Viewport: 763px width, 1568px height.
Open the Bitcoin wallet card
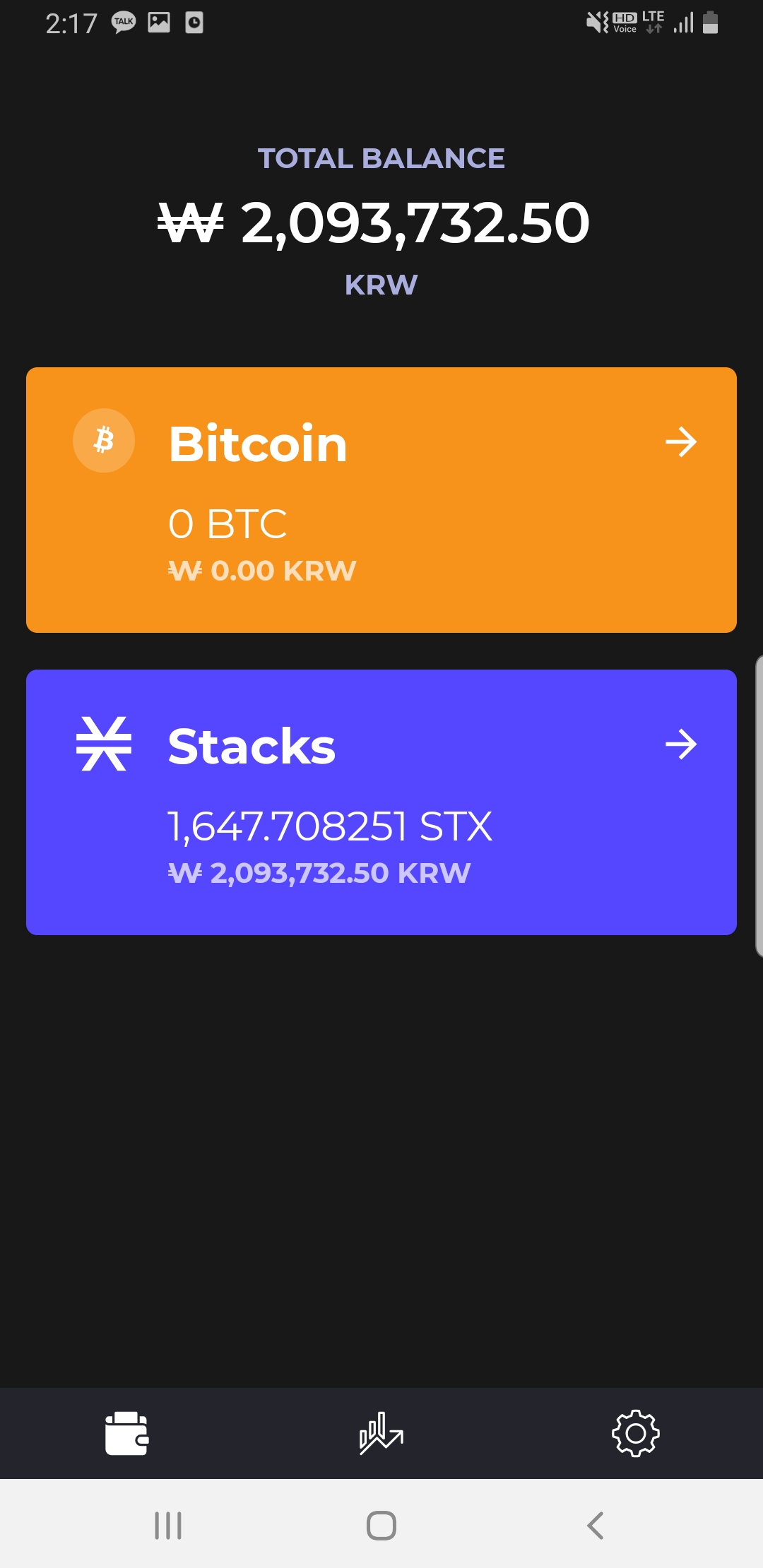click(381, 499)
